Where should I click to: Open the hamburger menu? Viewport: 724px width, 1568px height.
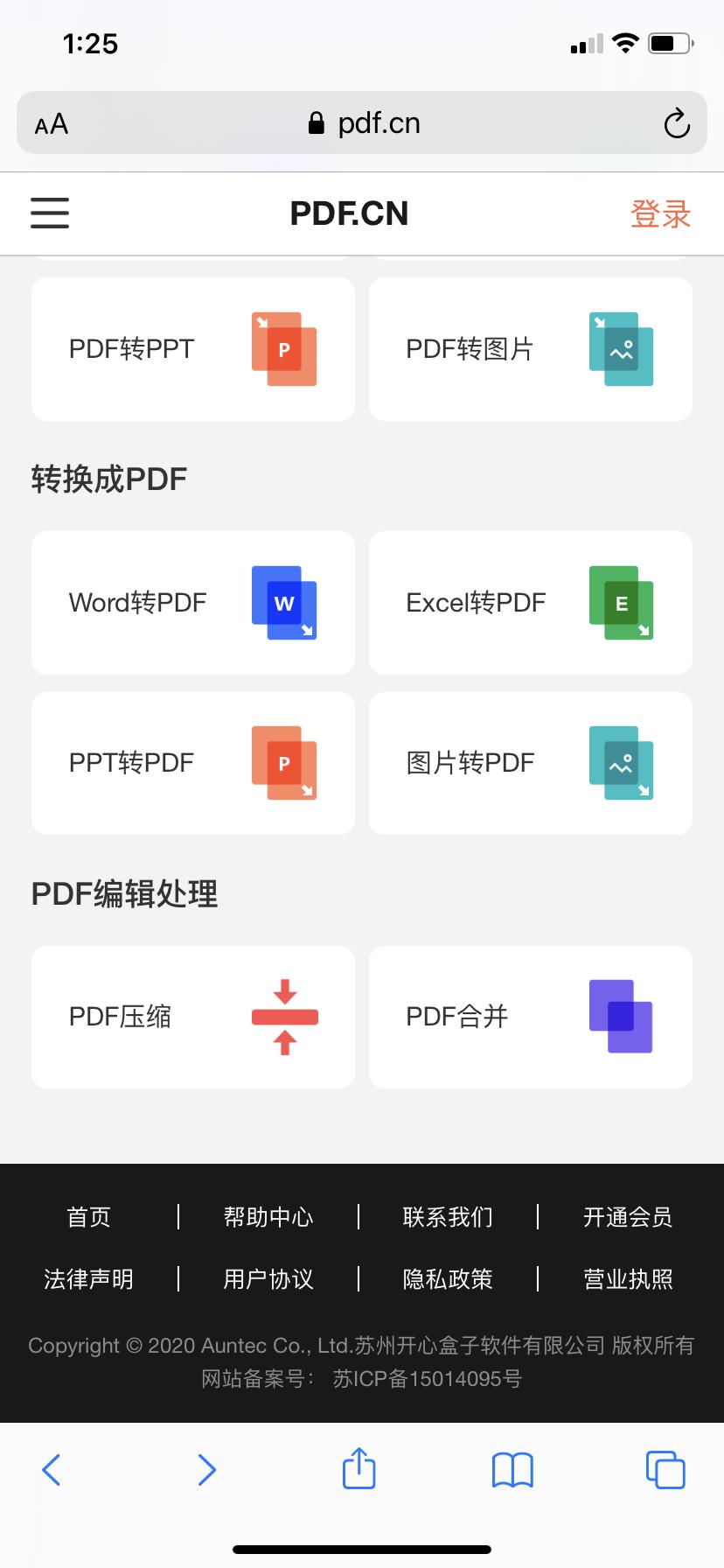point(50,213)
